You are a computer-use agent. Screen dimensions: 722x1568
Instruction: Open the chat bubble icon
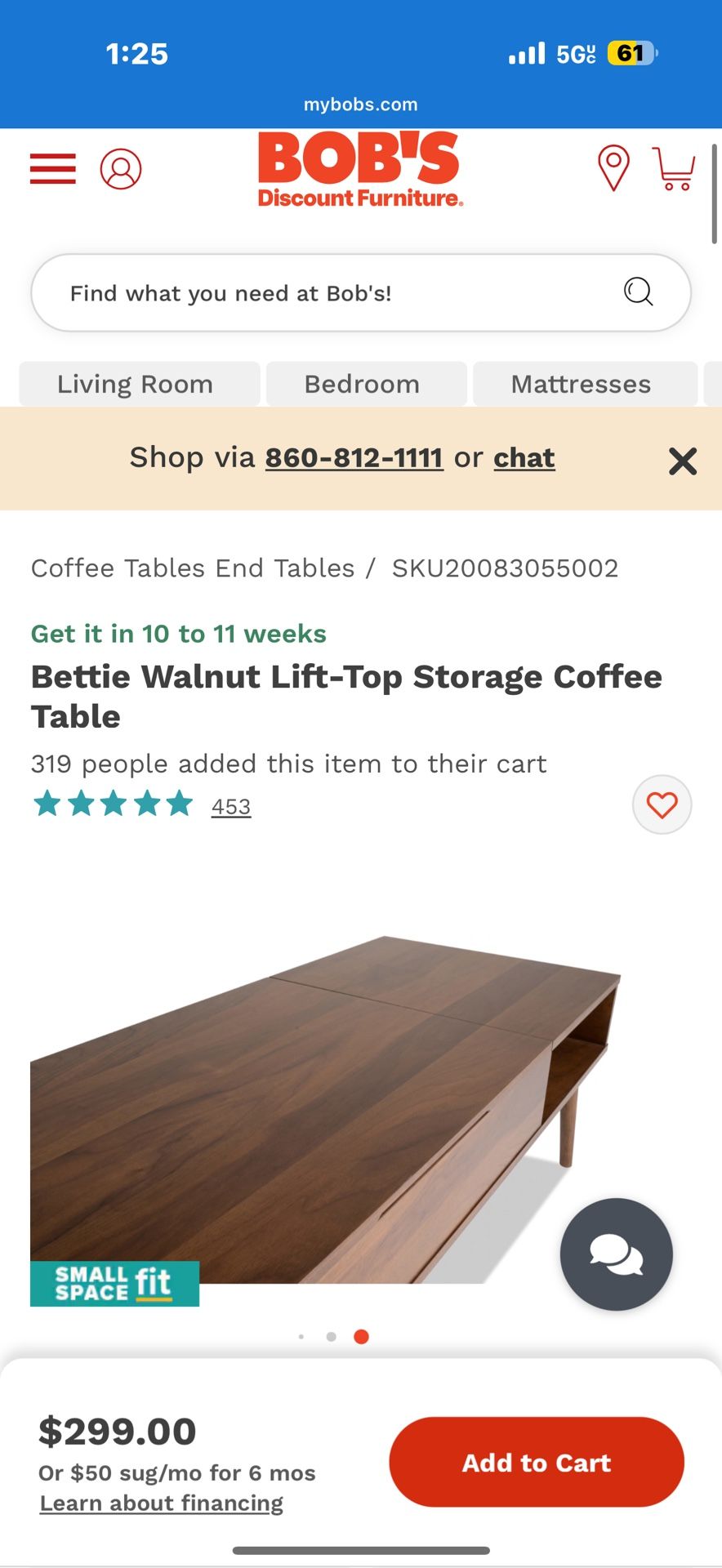coord(617,1255)
